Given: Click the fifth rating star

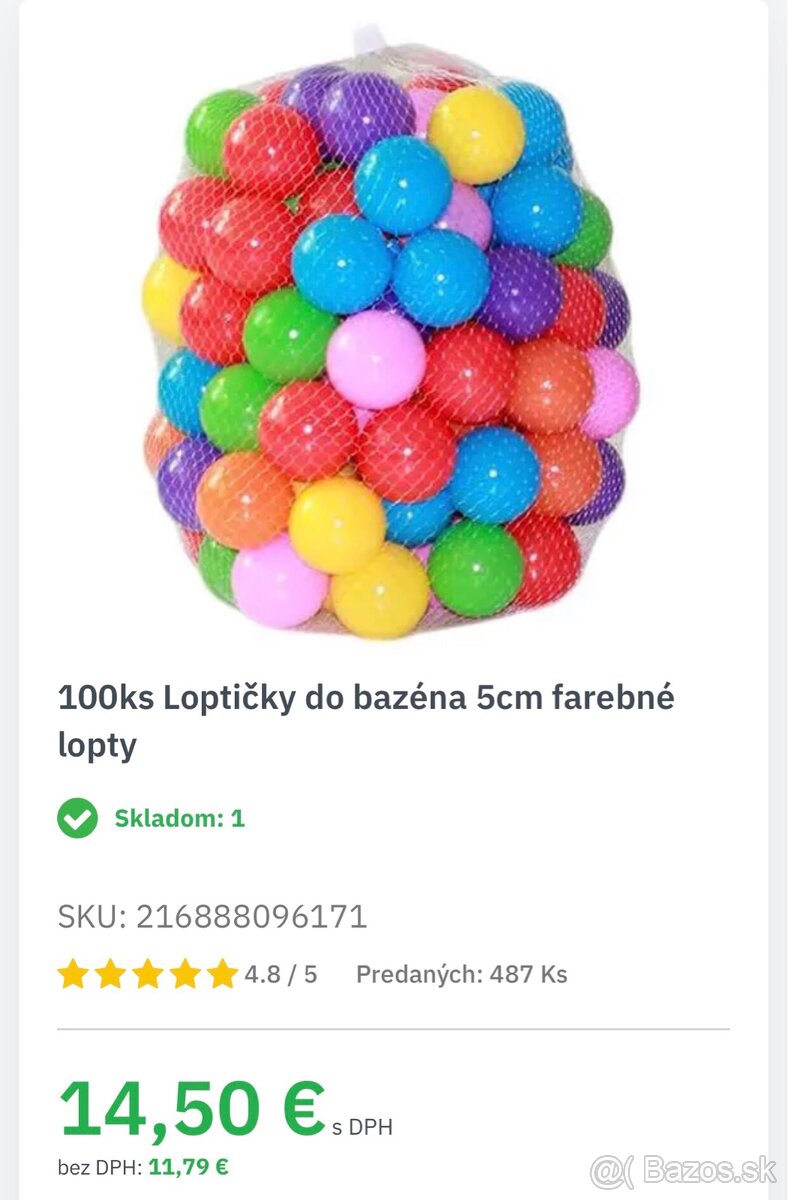Looking at the screenshot, I should (x=222, y=973).
